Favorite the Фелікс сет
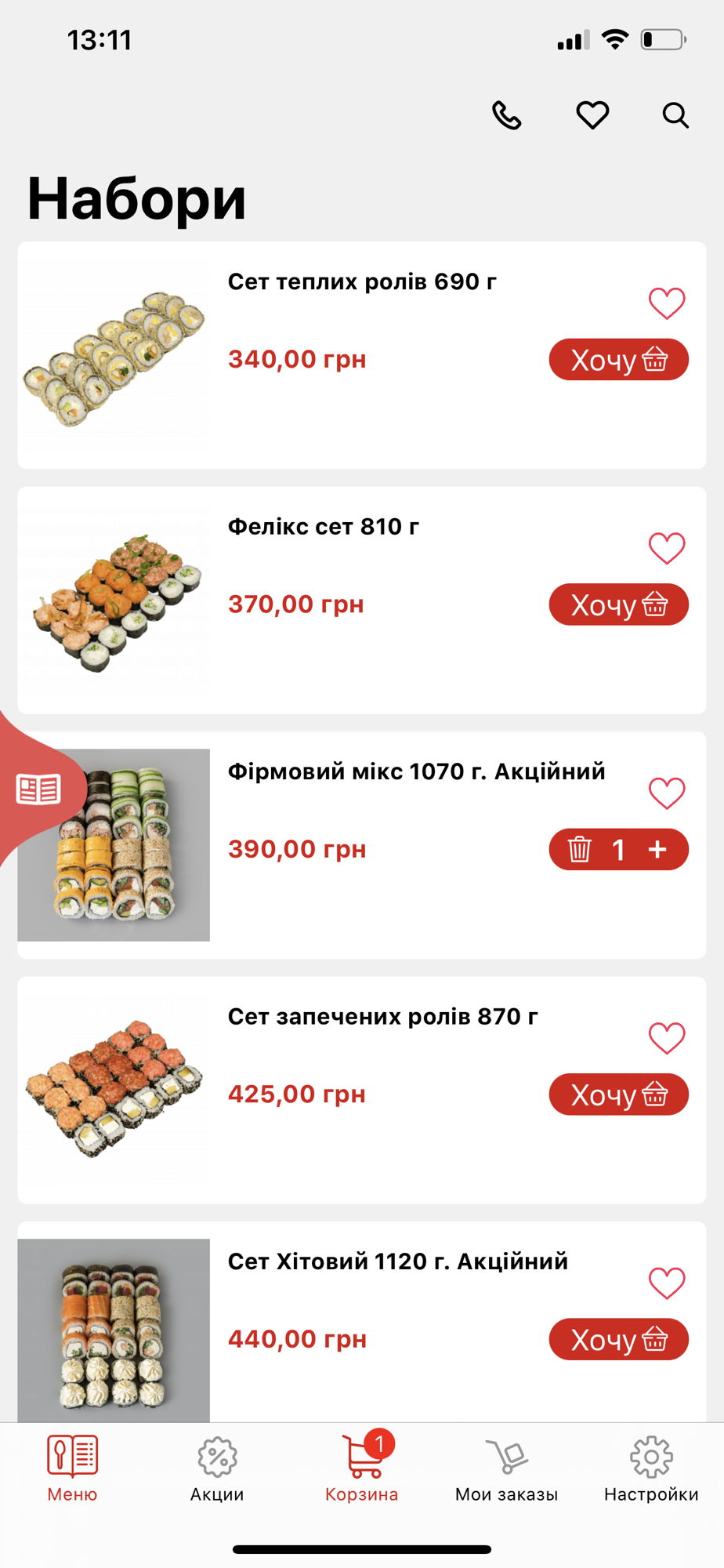This screenshot has width=724, height=1568. click(667, 548)
